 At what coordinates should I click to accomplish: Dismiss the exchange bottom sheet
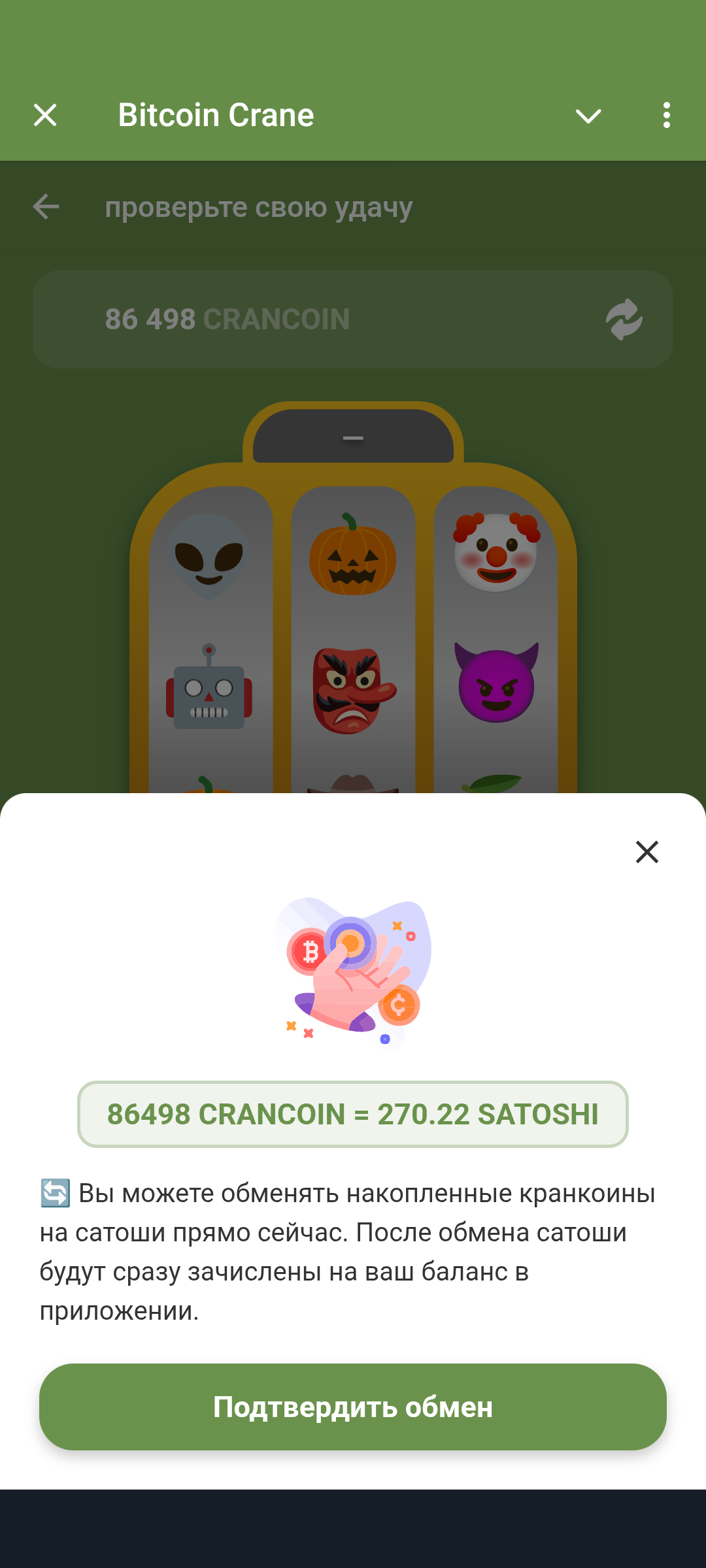647,852
